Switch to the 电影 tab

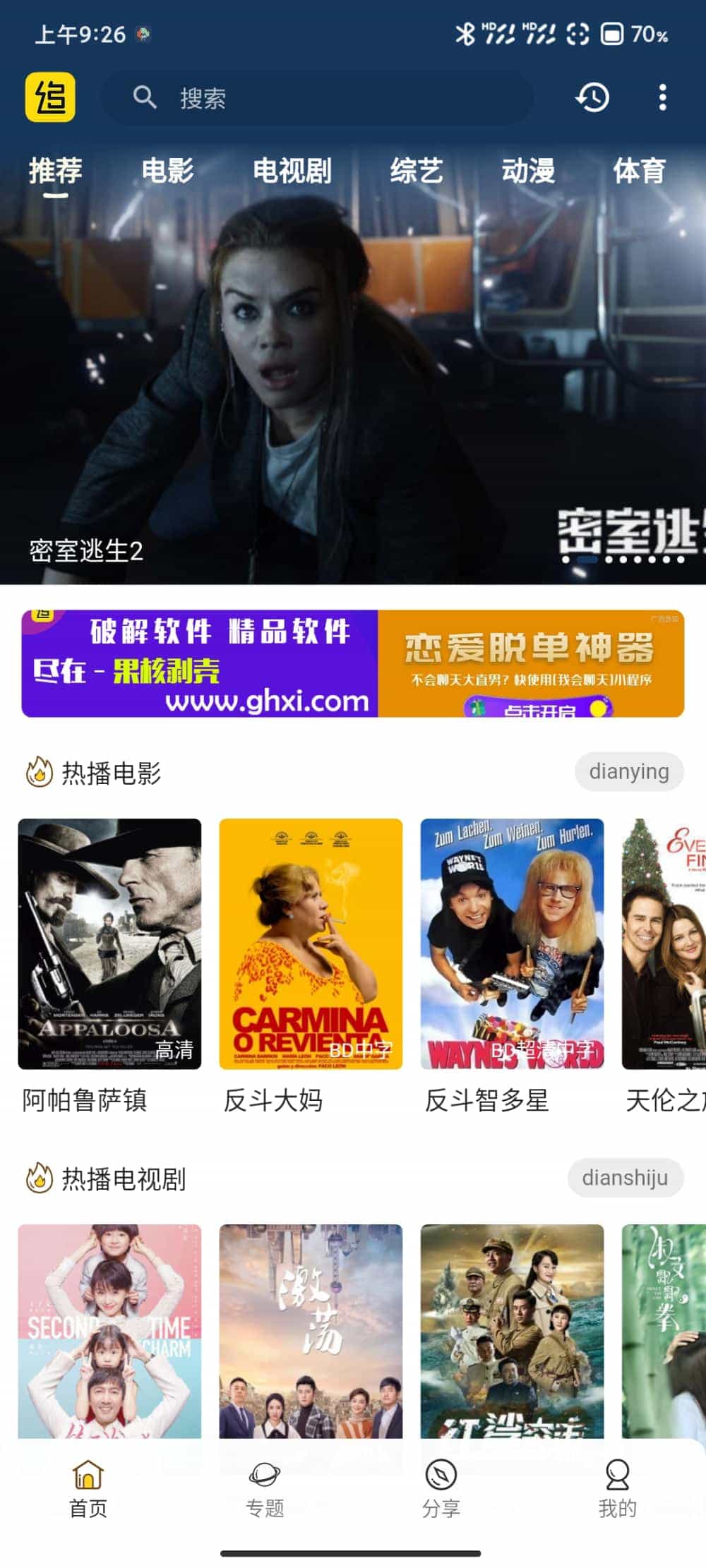[167, 171]
